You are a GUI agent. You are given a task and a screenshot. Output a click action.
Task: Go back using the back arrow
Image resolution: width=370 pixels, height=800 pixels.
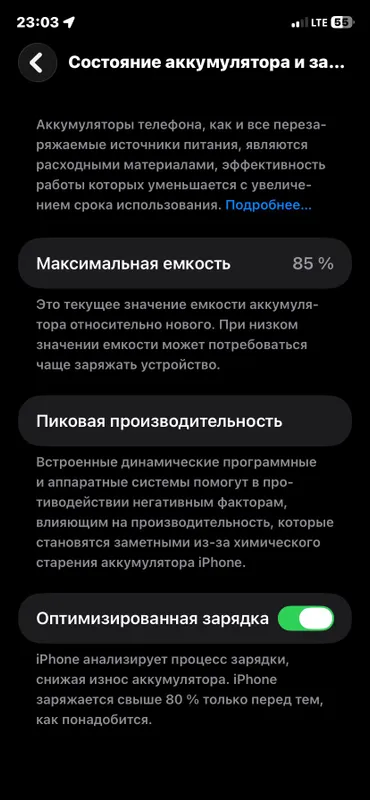[37, 62]
